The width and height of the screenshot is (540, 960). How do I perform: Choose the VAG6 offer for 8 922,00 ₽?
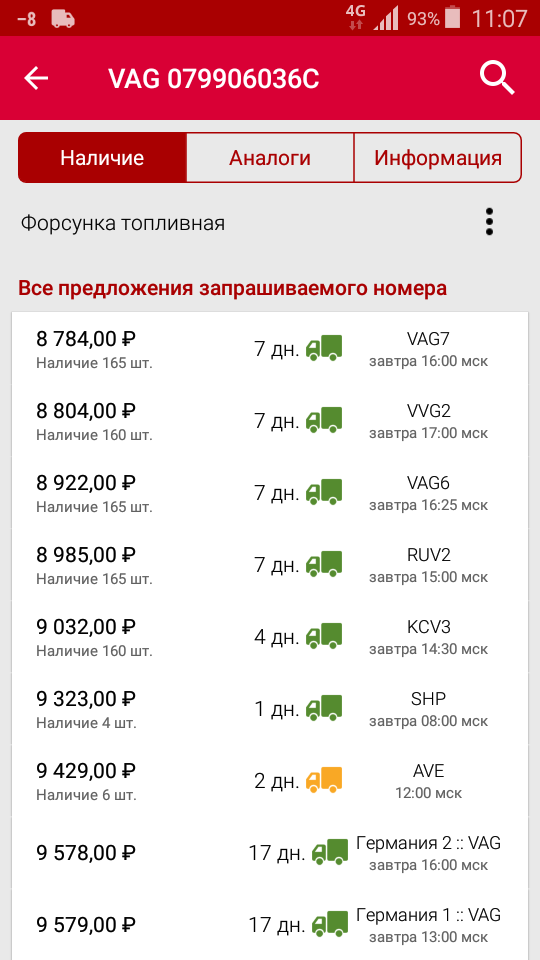point(269,493)
